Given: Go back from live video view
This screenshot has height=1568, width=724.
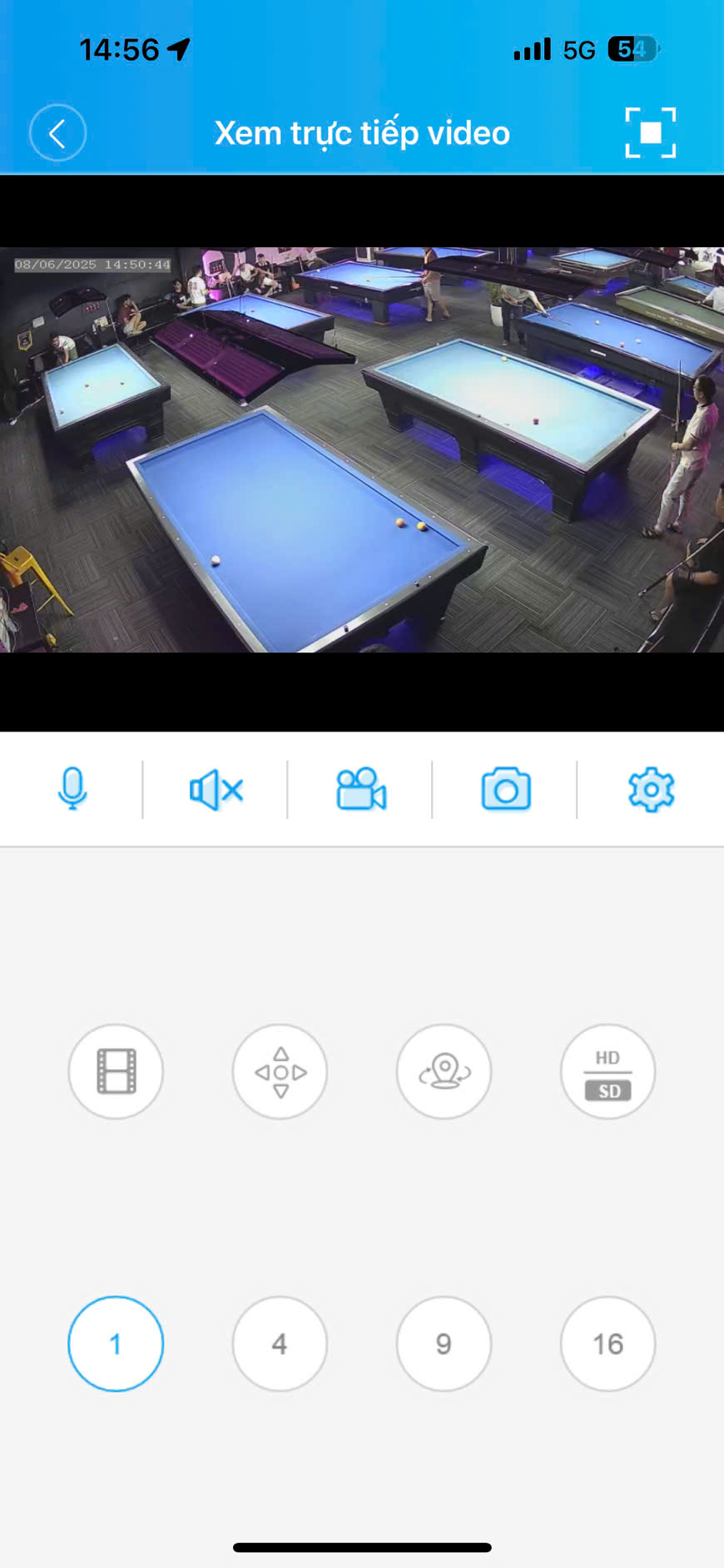Looking at the screenshot, I should click(x=57, y=133).
